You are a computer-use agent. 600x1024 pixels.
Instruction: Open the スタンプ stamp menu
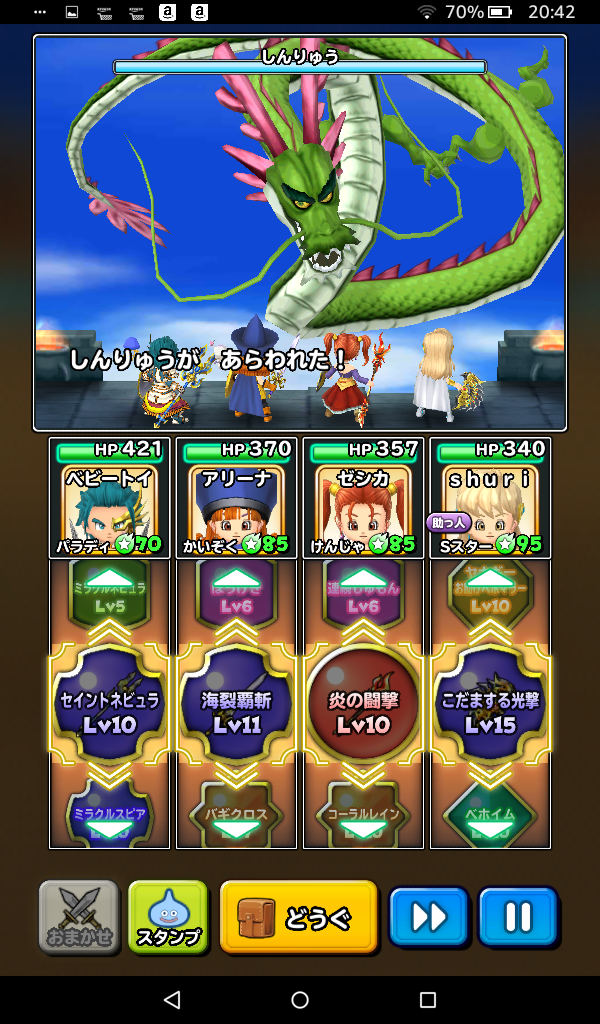[168, 917]
